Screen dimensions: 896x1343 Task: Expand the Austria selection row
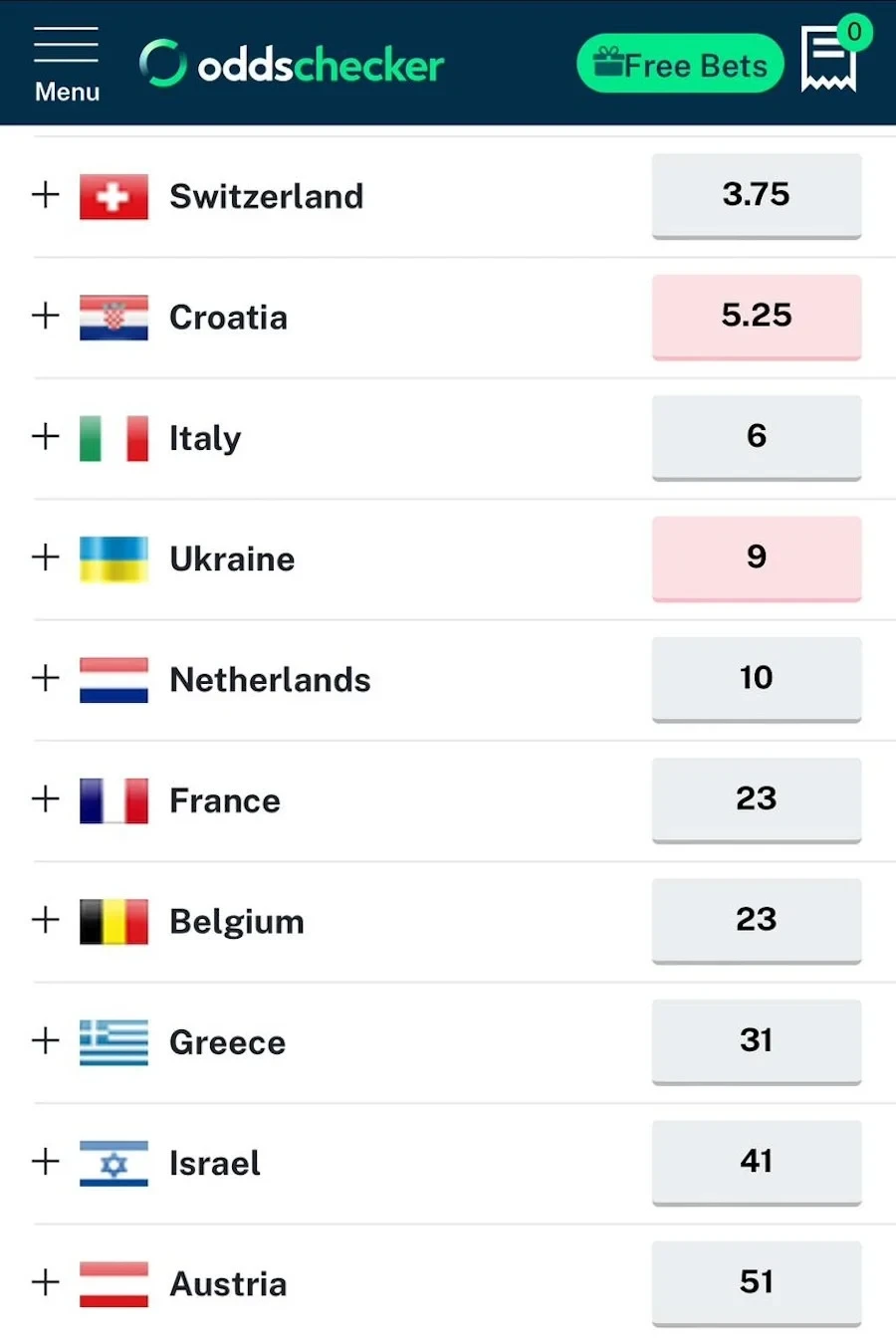(45, 1284)
